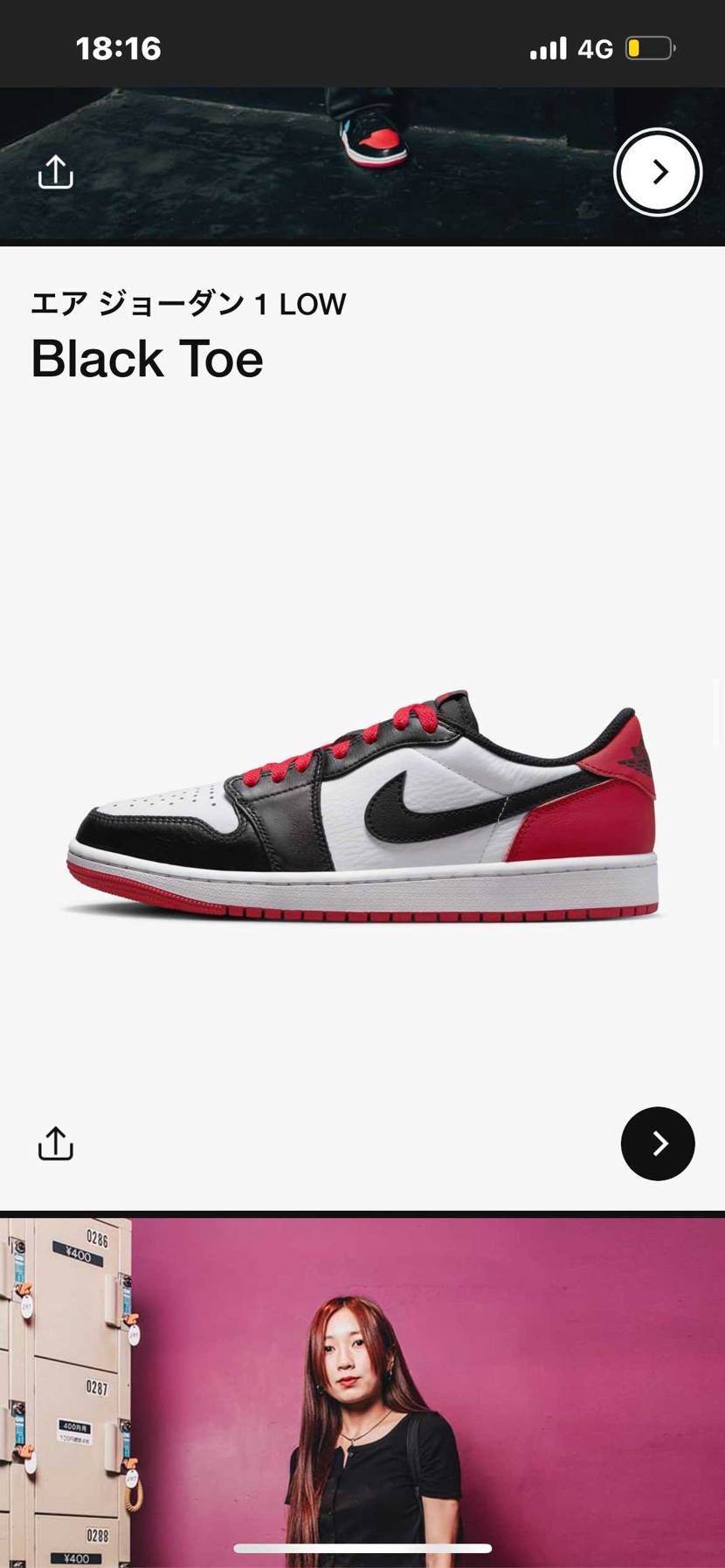
Task: Open the white arrow button on dark photo
Action: [x=658, y=172]
